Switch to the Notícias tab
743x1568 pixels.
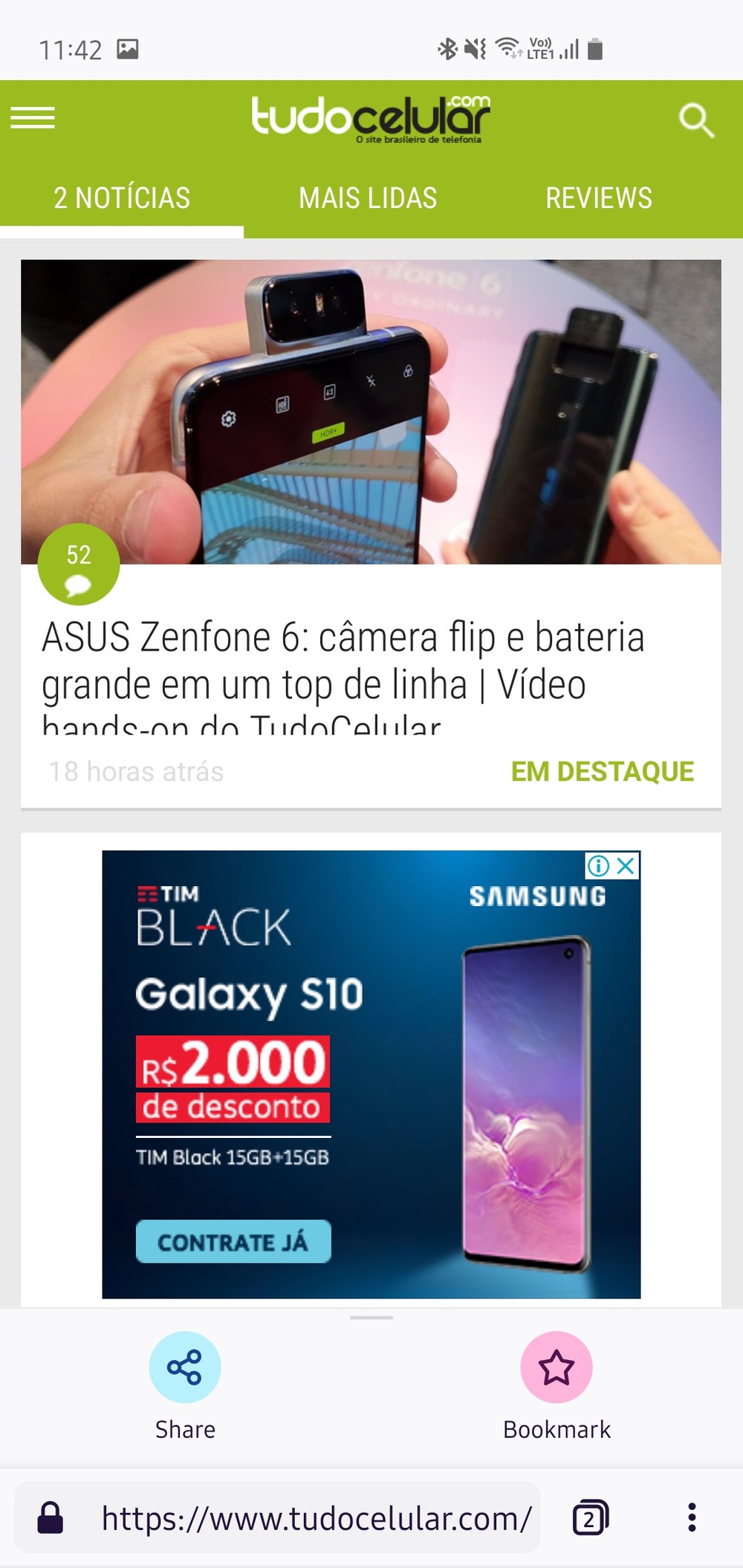pos(122,198)
